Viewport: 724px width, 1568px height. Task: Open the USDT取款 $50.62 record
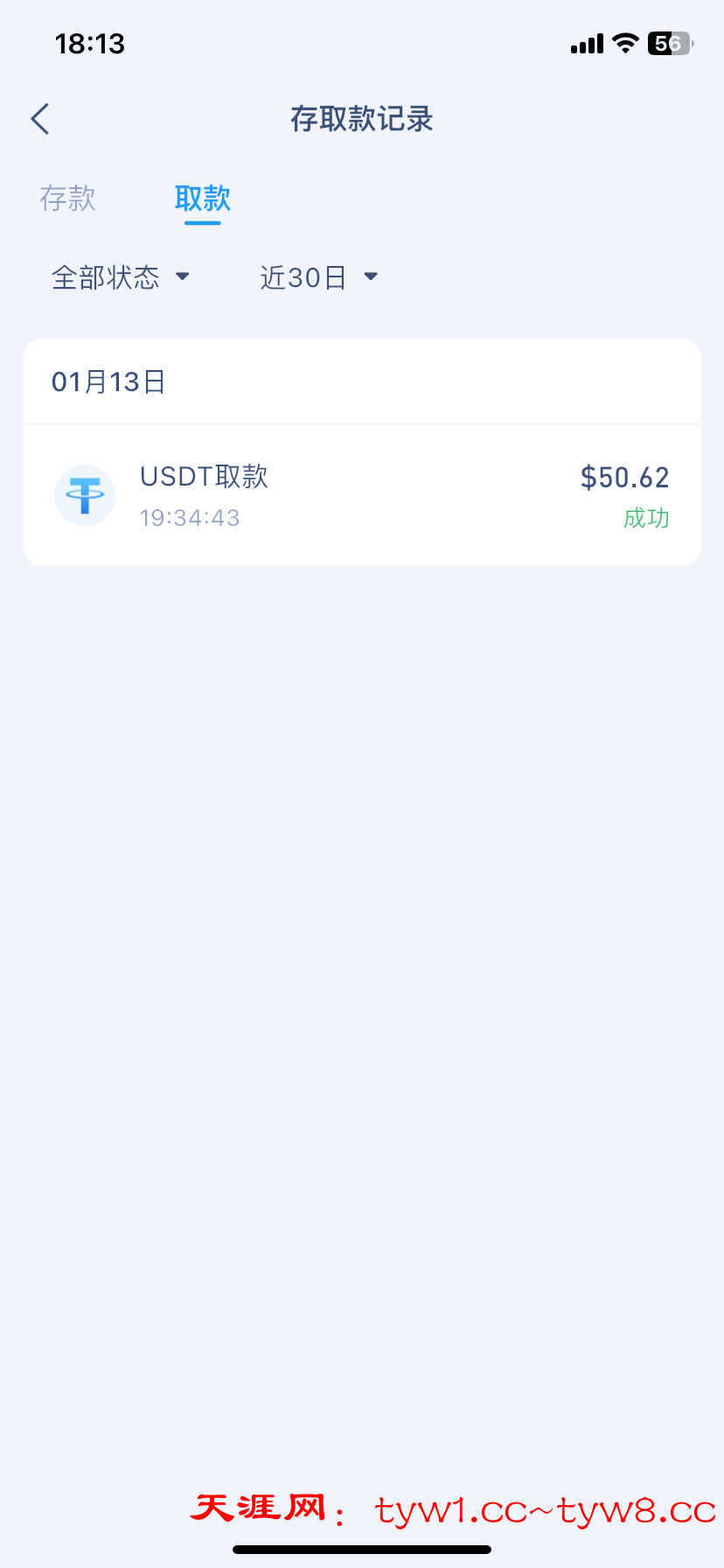[362, 496]
